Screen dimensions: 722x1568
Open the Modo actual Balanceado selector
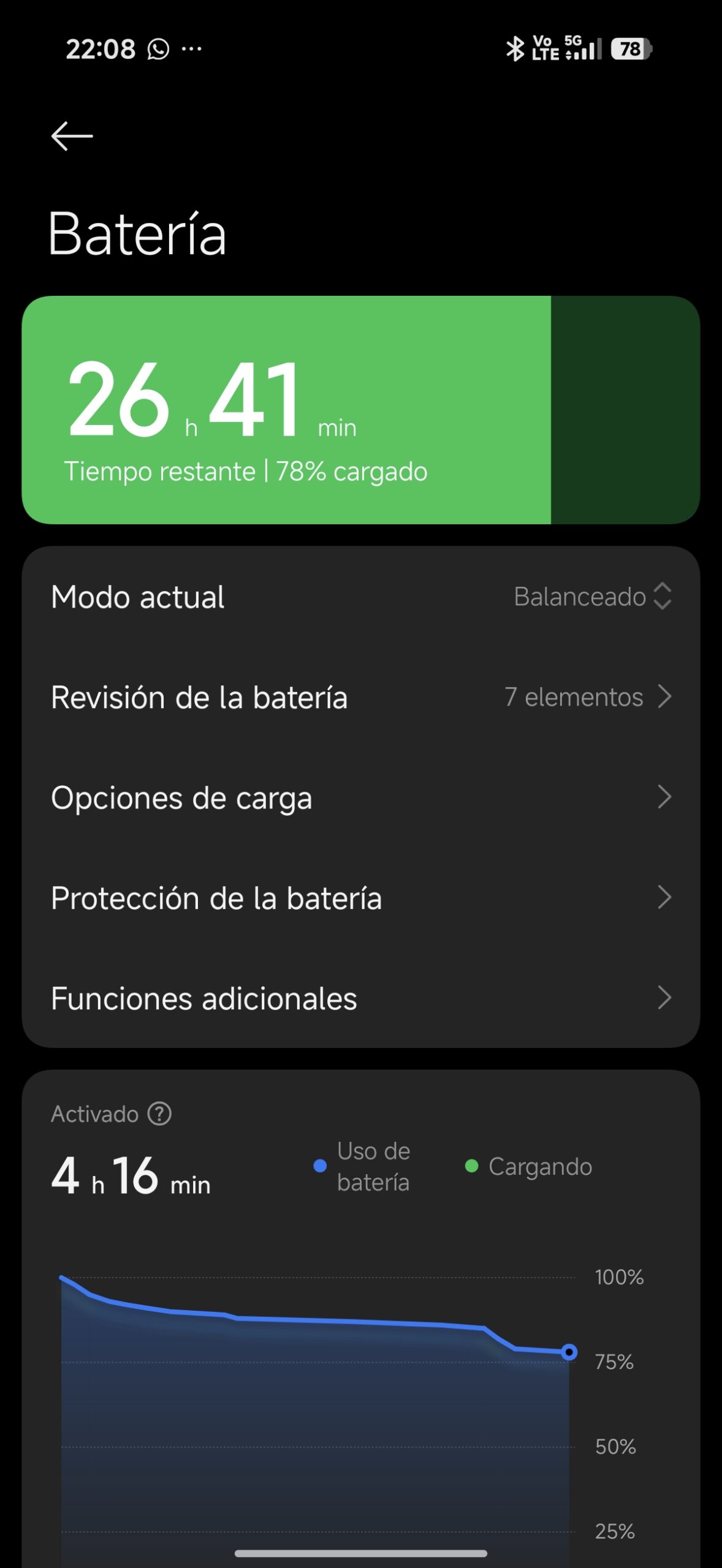[592, 597]
